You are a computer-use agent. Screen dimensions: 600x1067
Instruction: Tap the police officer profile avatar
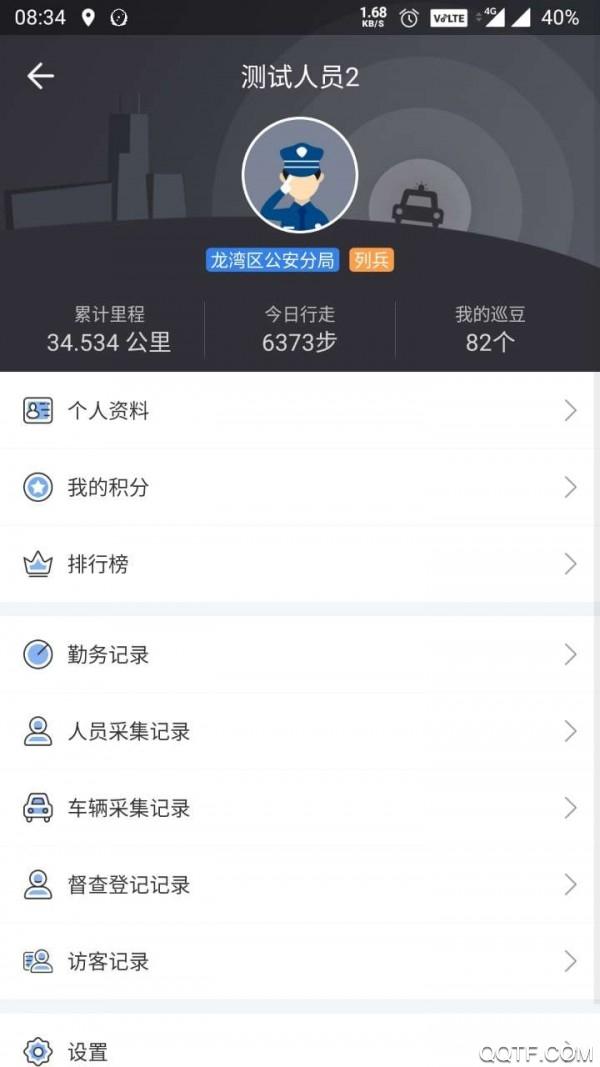point(300,176)
